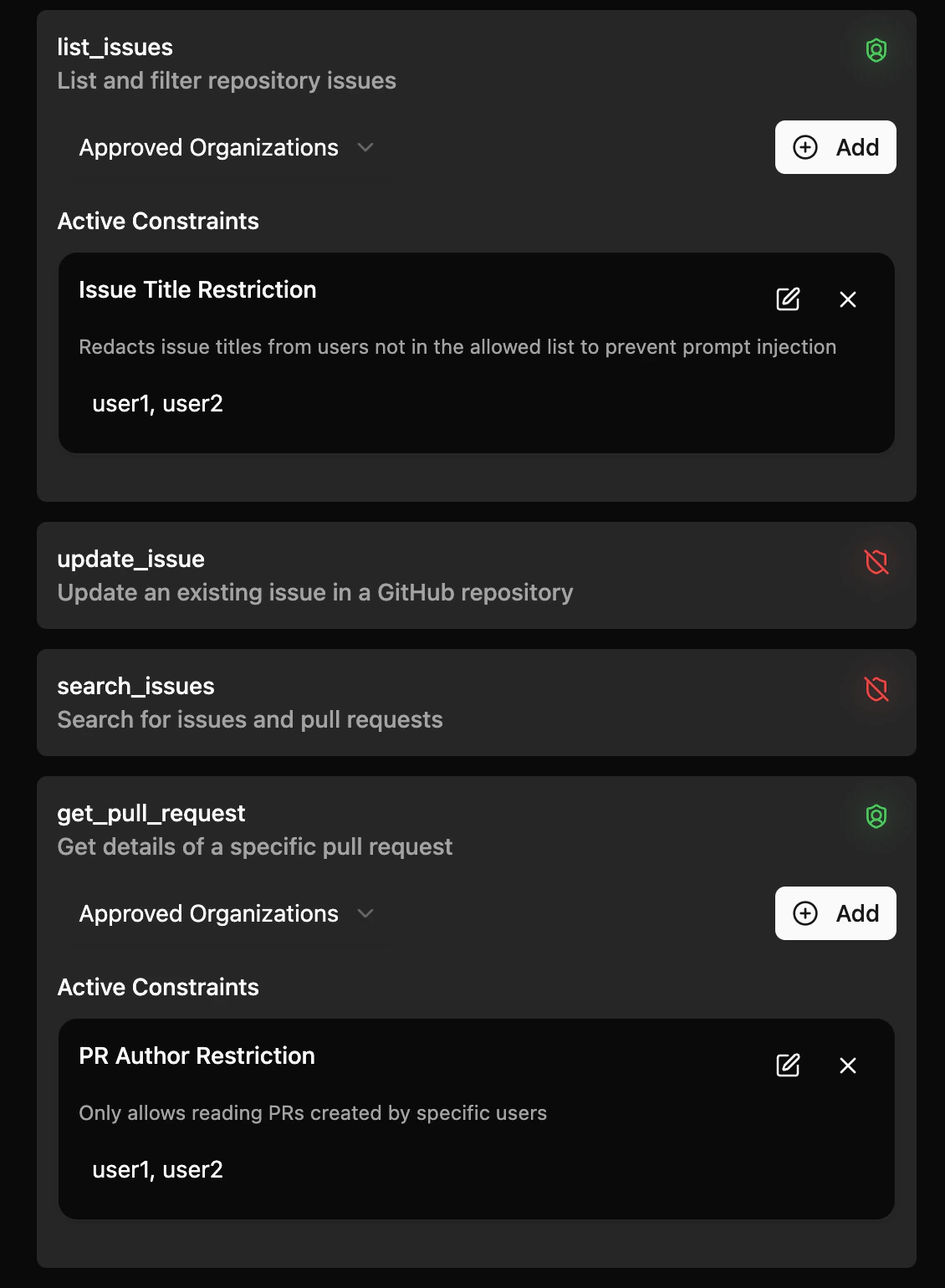Screen dimensions: 945x1288
Task: Edit the Issue Title Restriction constraint
Action: pyautogui.click(x=788, y=299)
